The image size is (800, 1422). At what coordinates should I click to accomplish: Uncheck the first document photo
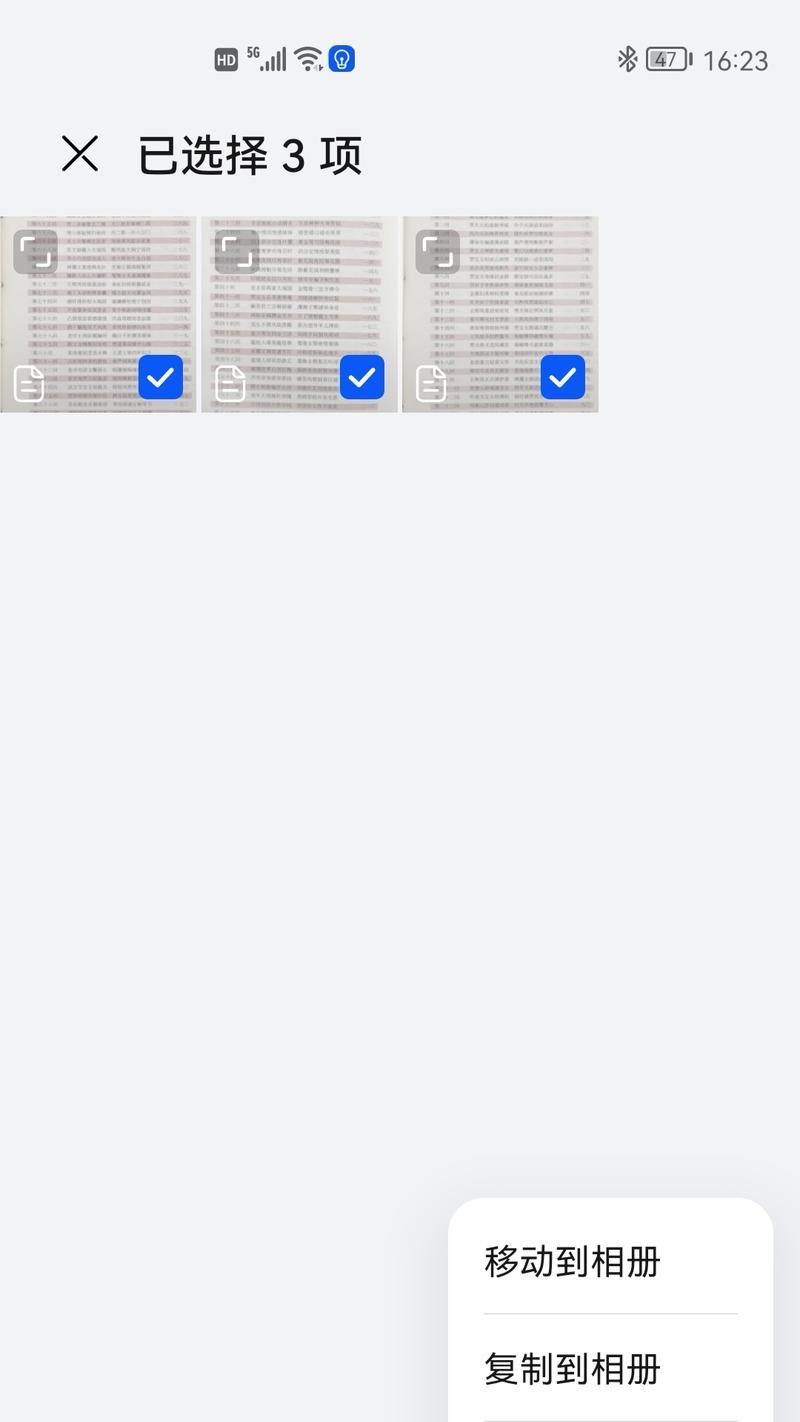[x=161, y=377]
